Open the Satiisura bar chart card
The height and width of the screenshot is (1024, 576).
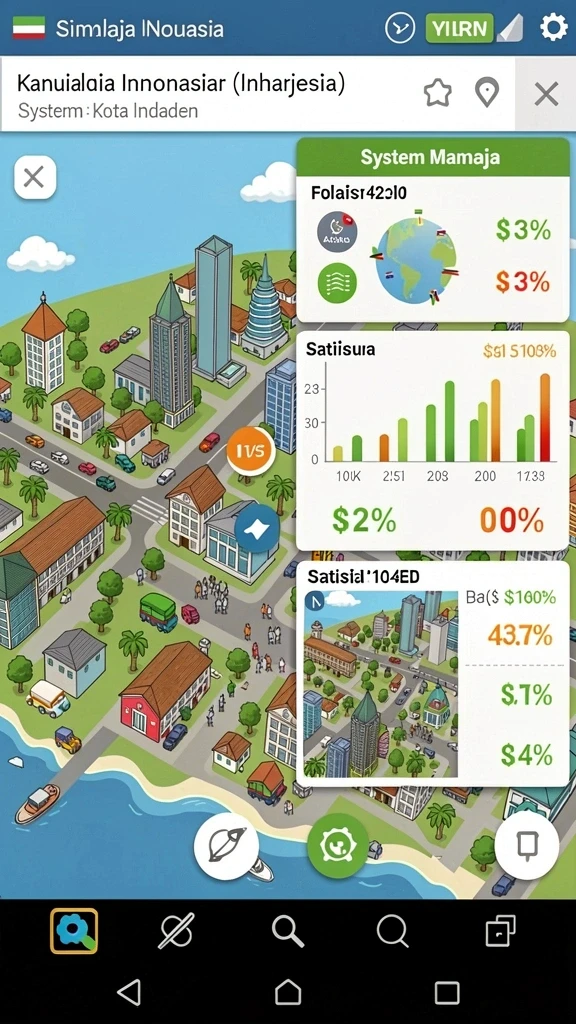coord(432,441)
